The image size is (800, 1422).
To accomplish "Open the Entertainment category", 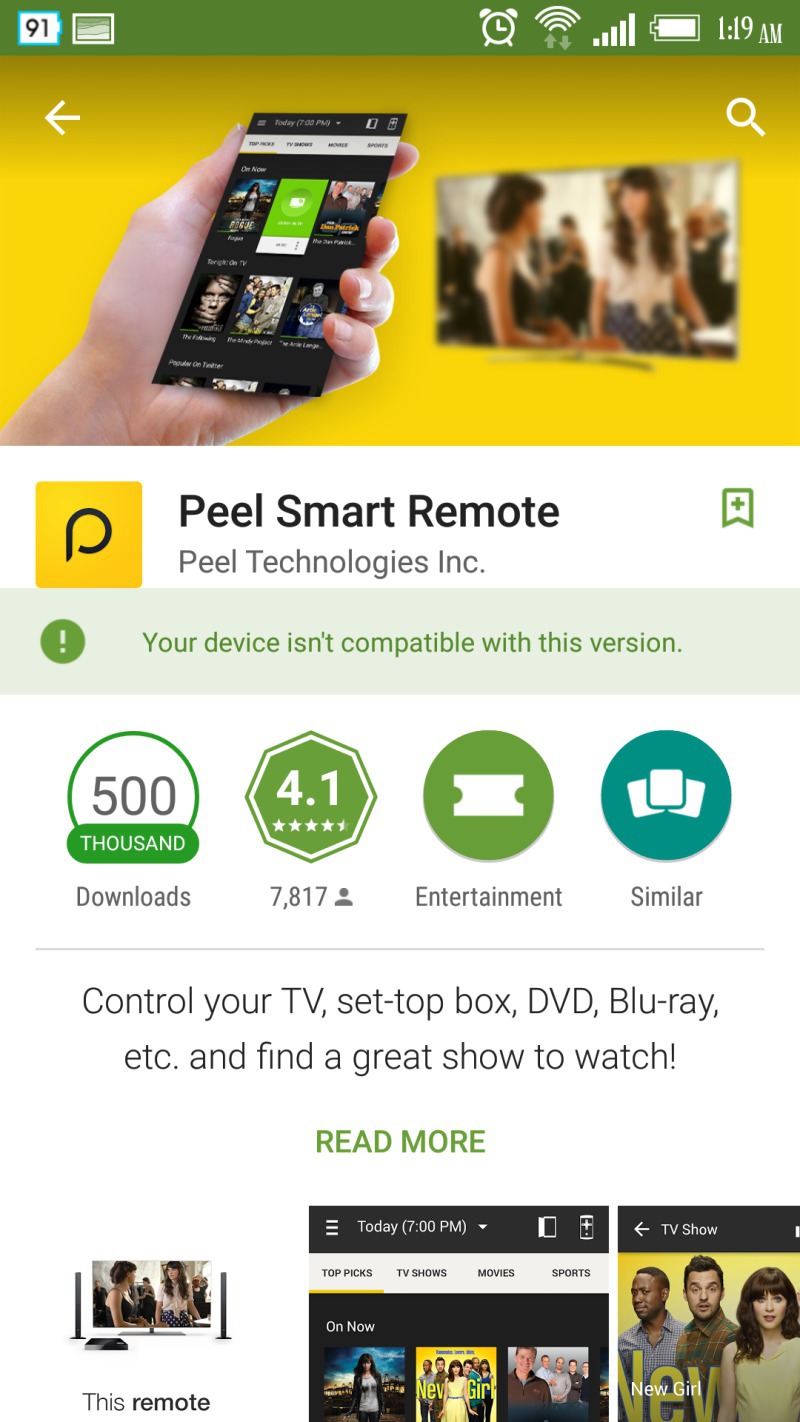I will pyautogui.click(x=488, y=796).
